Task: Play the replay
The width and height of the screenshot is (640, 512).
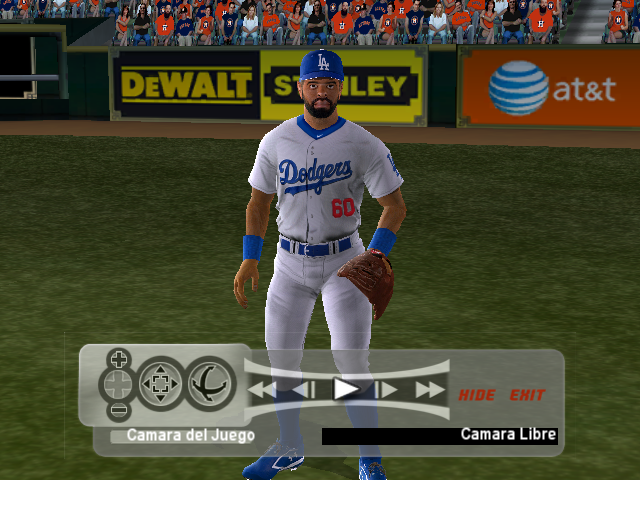Action: [346, 389]
